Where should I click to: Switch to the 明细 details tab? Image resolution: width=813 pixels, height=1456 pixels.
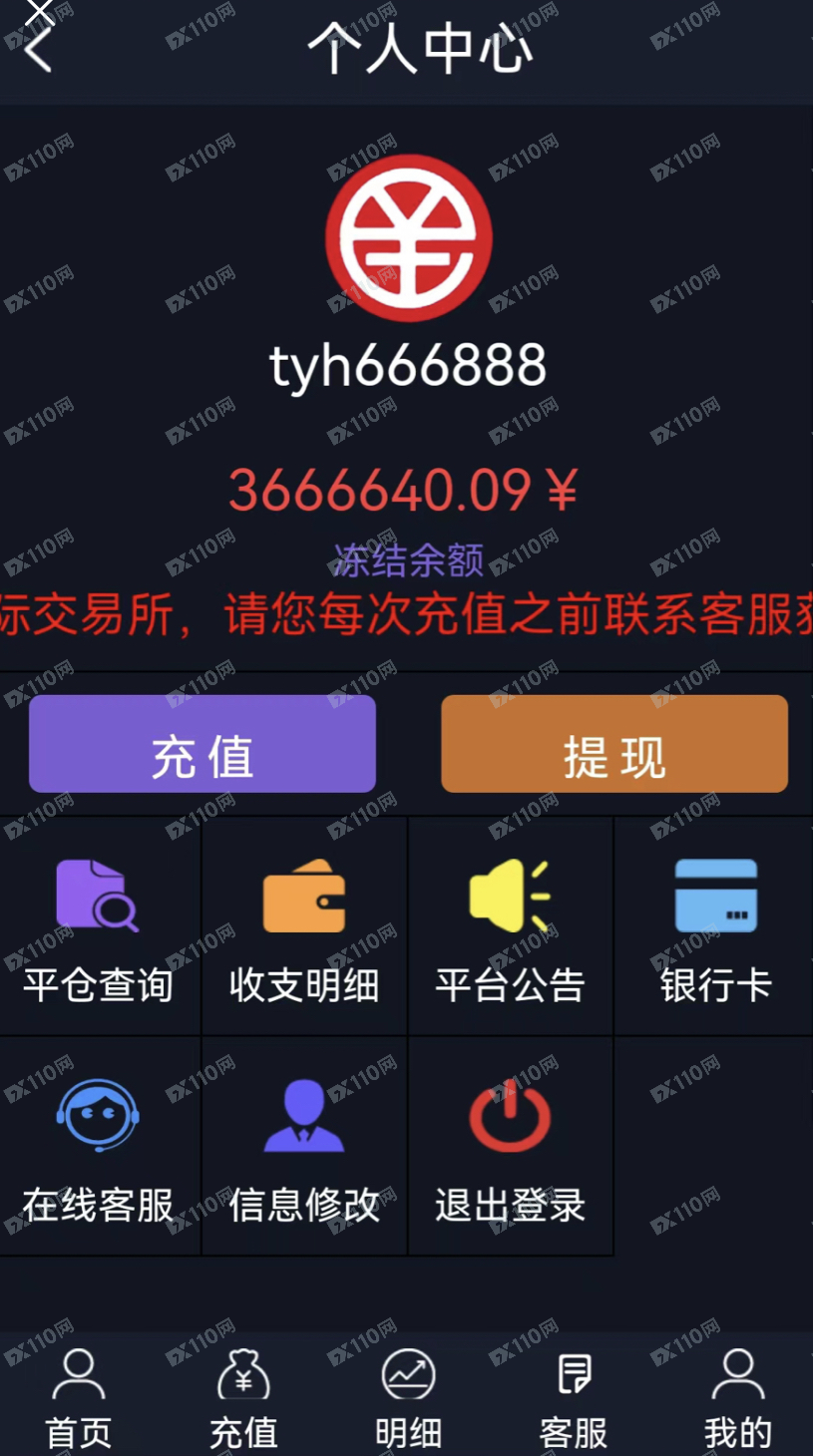pos(408,1398)
